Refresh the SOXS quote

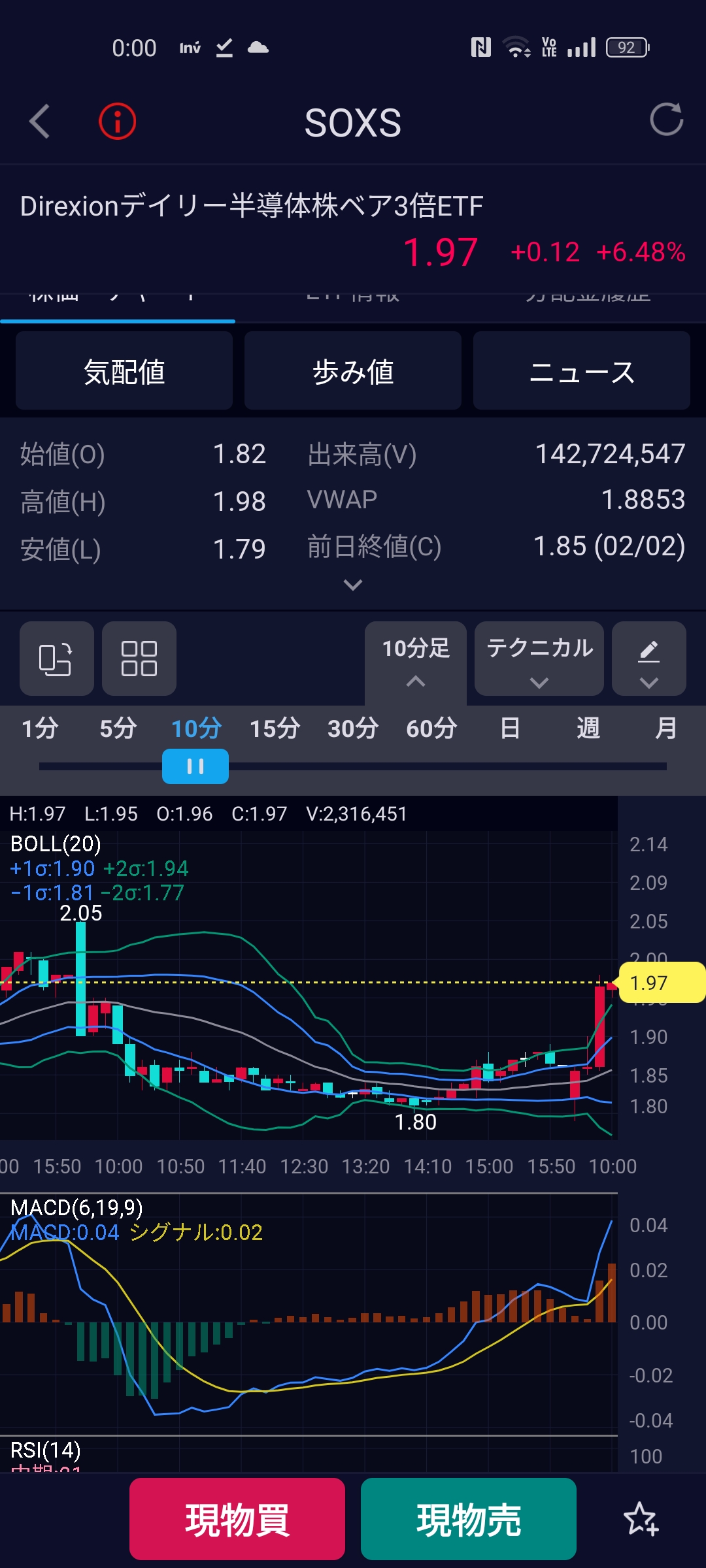(666, 120)
